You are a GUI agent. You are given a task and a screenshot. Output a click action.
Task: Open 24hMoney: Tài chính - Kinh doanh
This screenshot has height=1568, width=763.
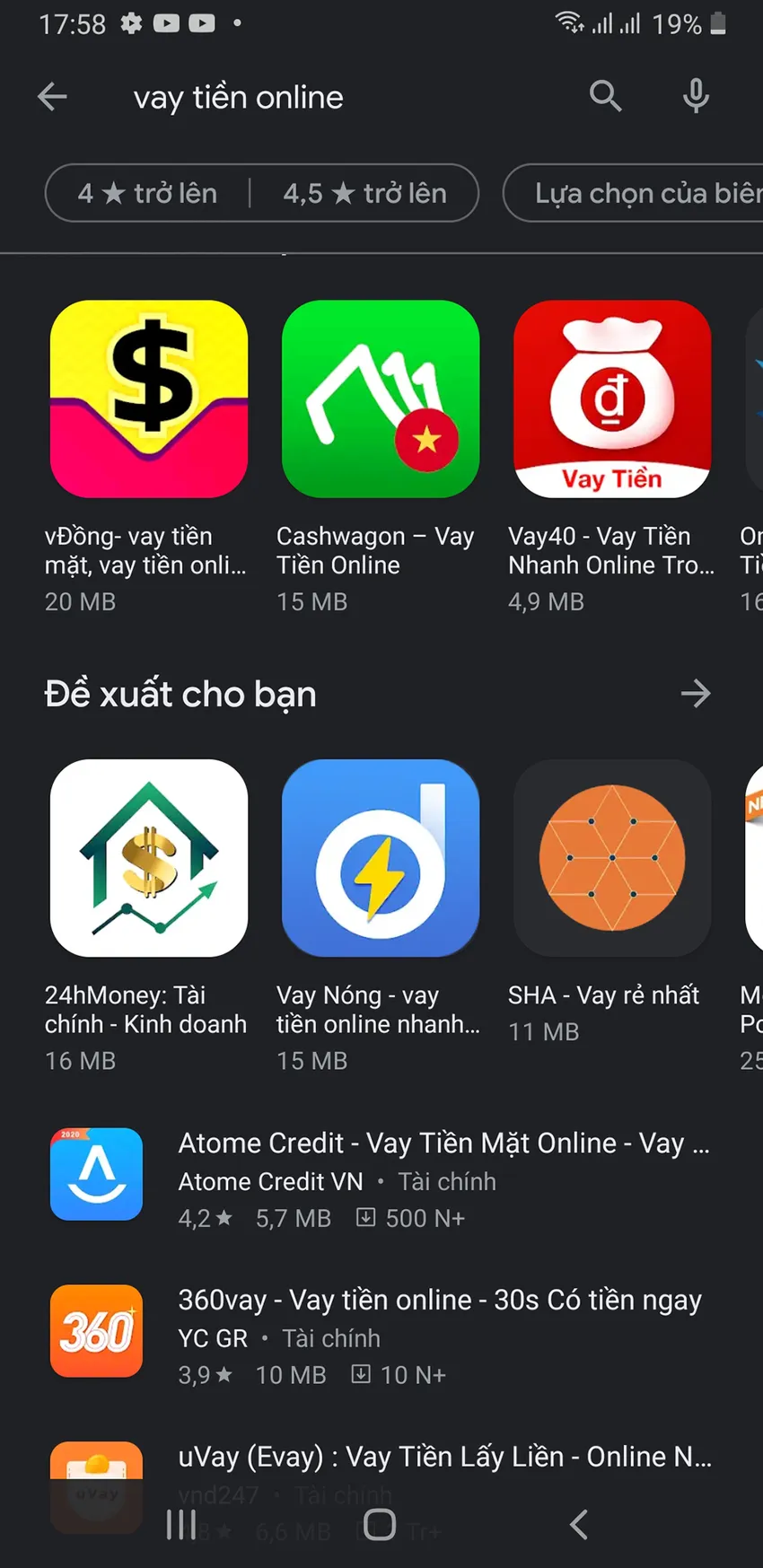(149, 858)
